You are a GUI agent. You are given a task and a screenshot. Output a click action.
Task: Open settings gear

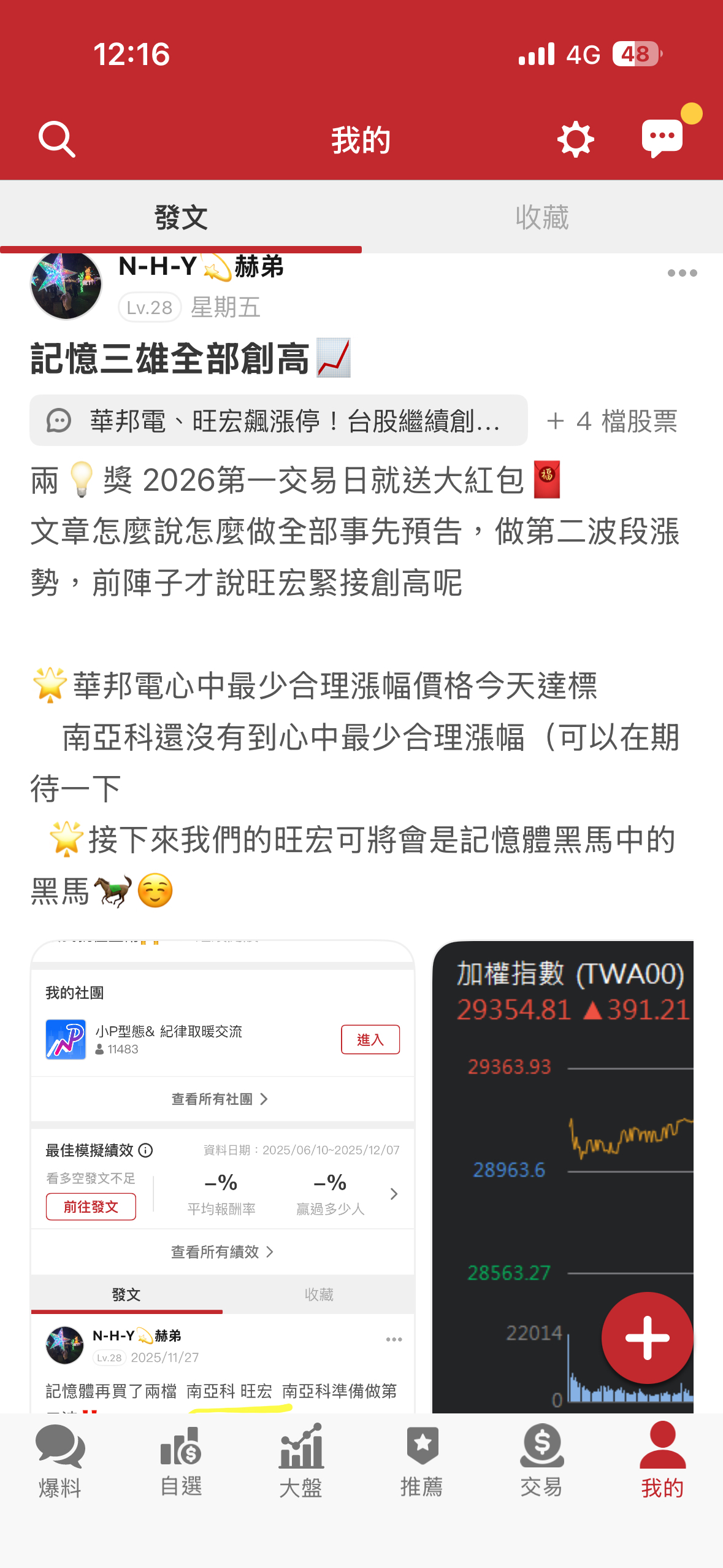[575, 139]
